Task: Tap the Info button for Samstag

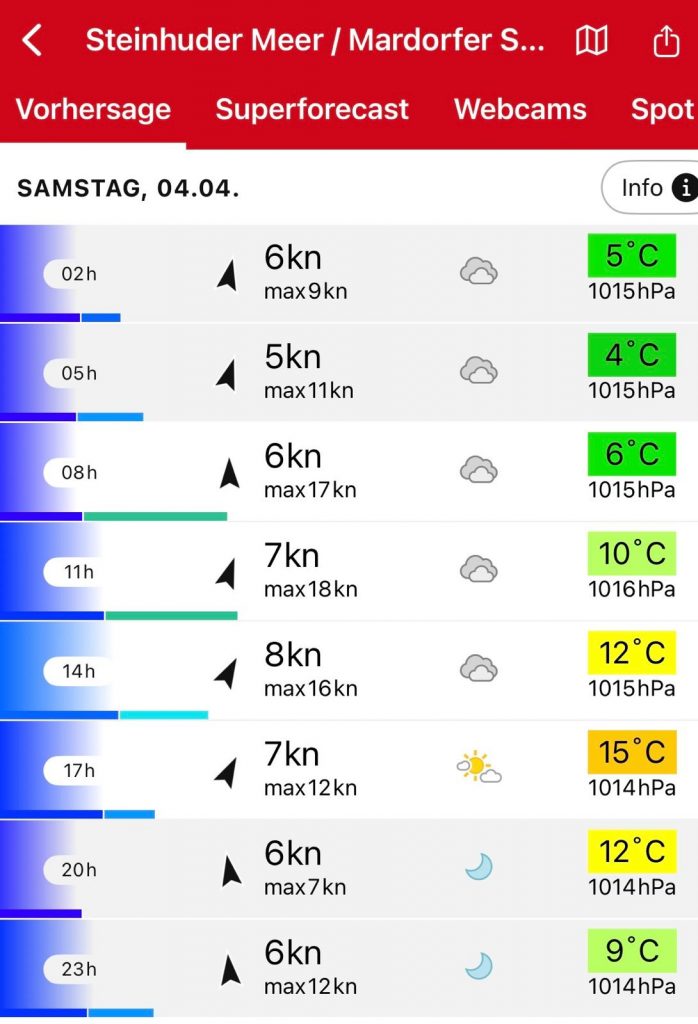Action: 652,188
